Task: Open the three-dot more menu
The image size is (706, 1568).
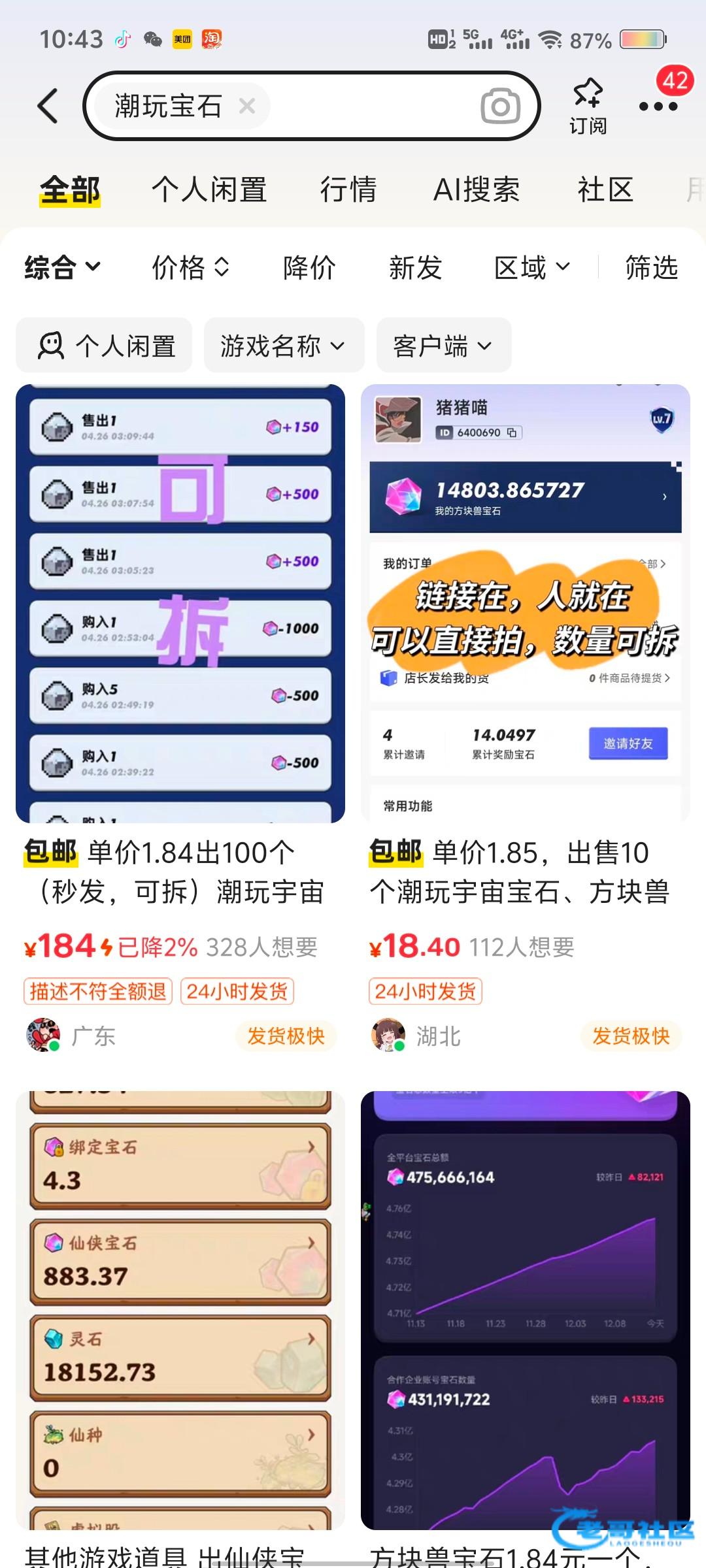Action: click(658, 106)
